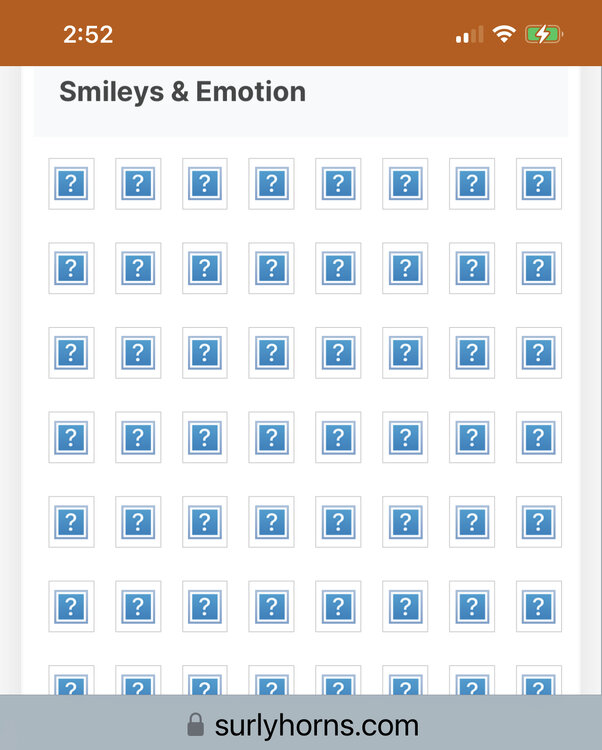Tap the surlyhorns.com address bar
Screen dimensions: 602x750
(x=301, y=724)
